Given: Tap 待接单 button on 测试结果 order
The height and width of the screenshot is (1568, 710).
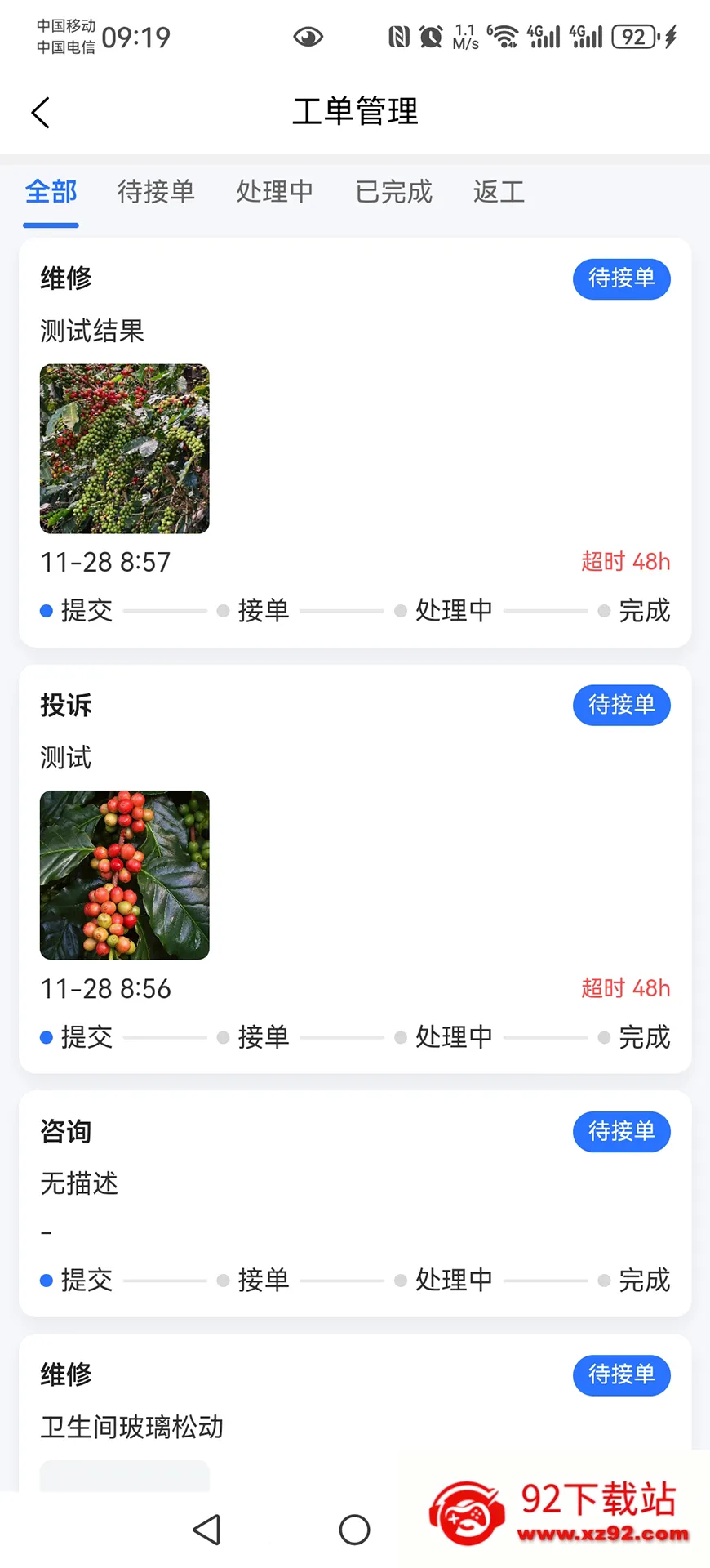Looking at the screenshot, I should [x=622, y=278].
